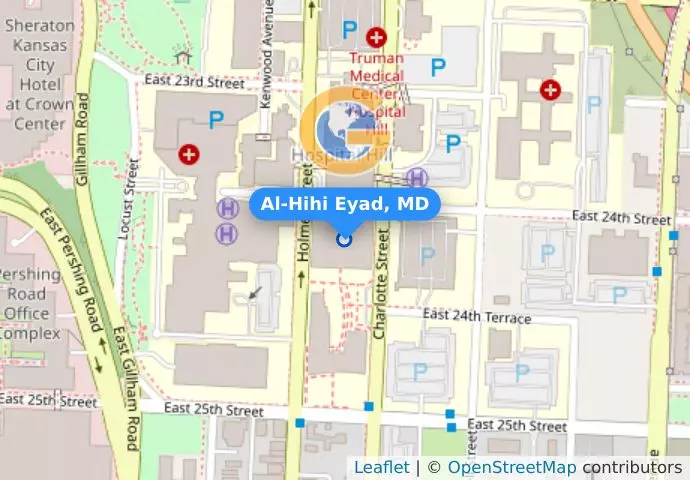The image size is (690, 480).
Task: Open the Leaflet attribution link
Action: click(381, 467)
